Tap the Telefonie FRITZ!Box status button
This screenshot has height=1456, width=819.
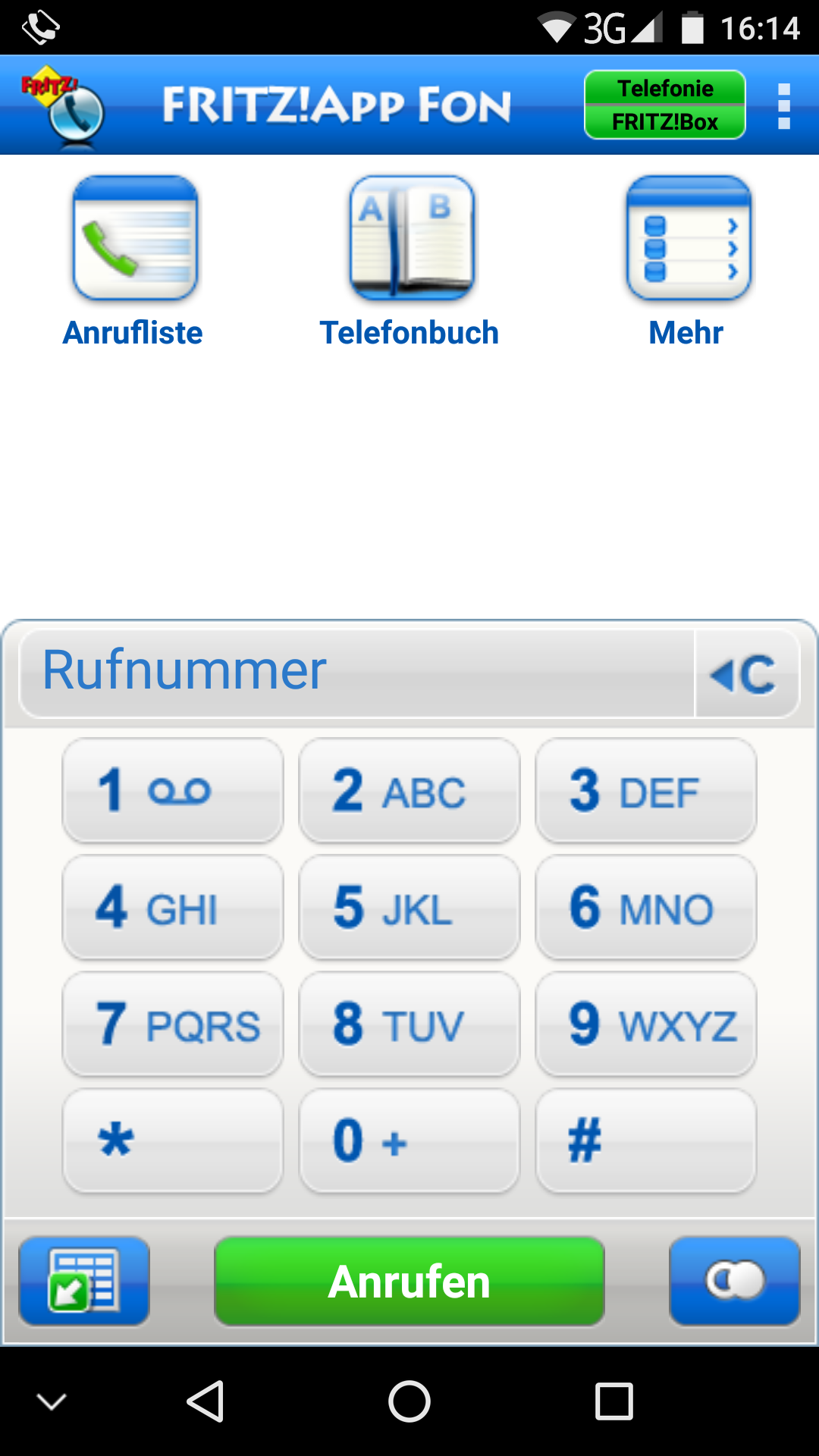click(x=664, y=105)
